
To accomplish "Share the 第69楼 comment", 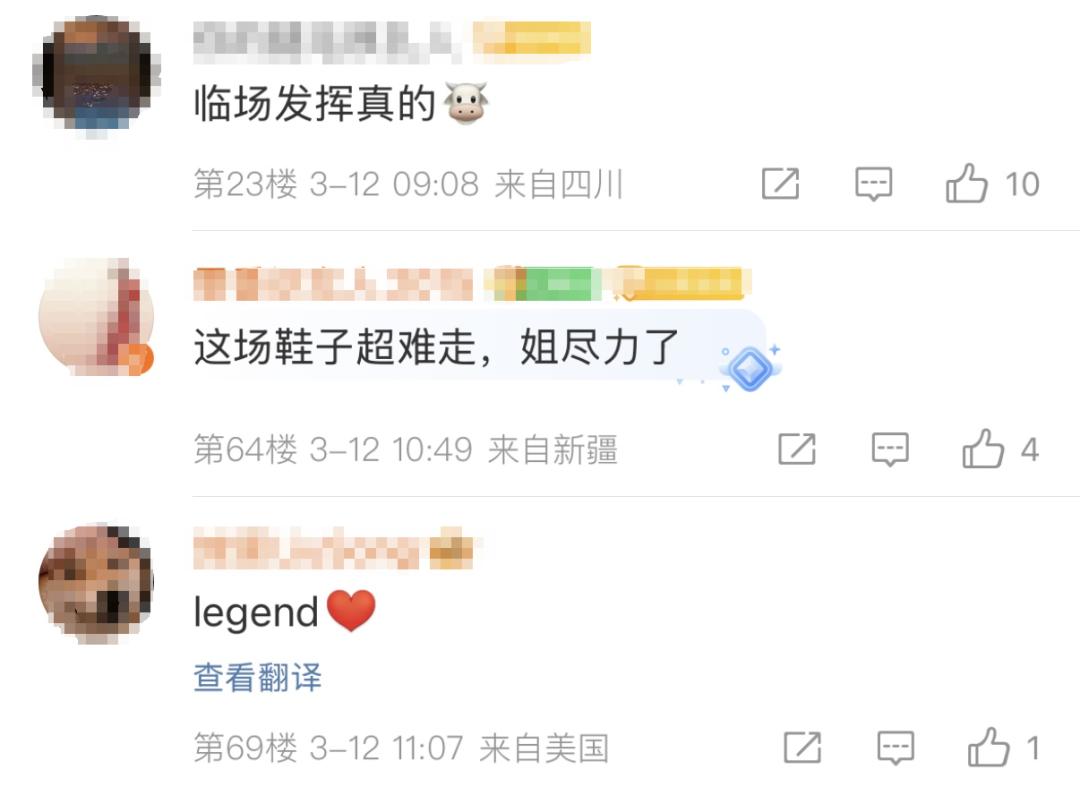I will click(802, 747).
